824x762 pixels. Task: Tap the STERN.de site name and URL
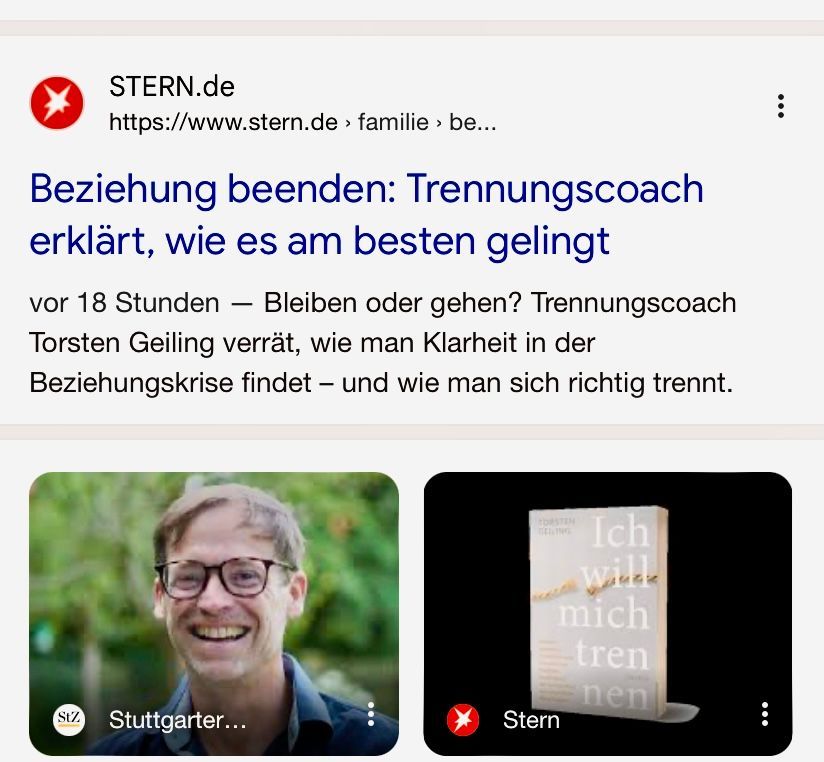pos(300,104)
